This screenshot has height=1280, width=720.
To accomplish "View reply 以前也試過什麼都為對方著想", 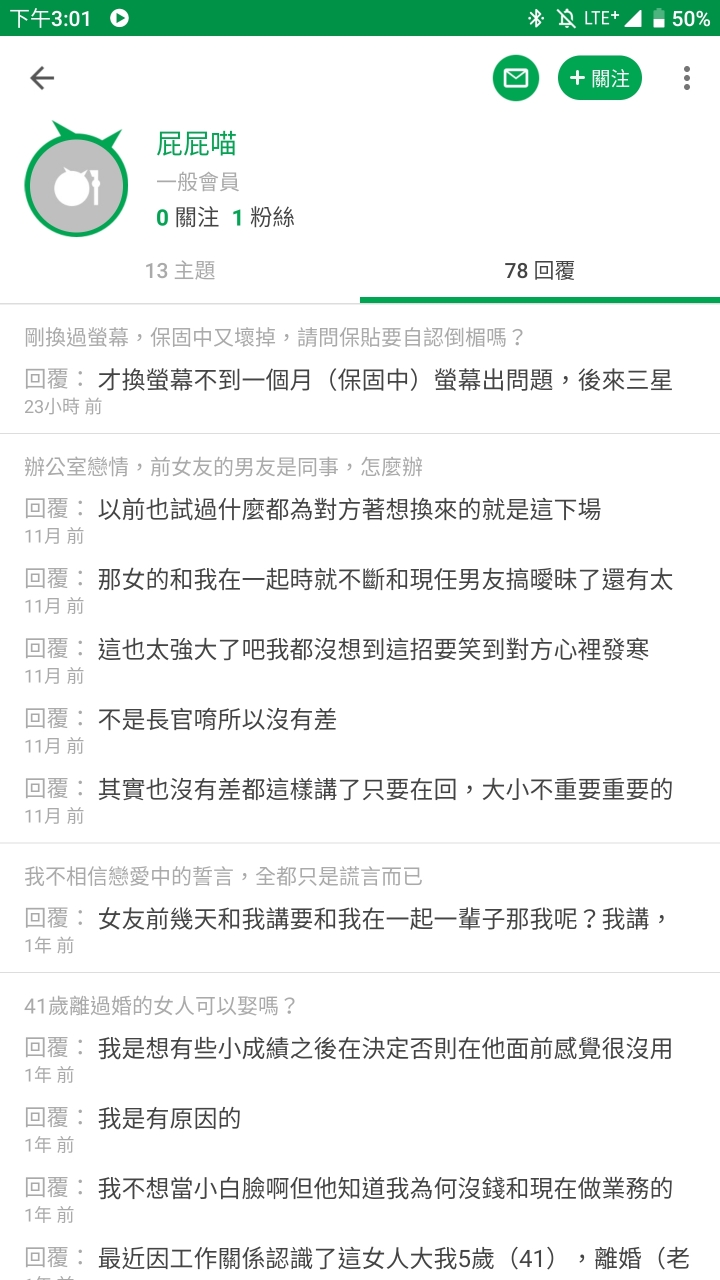I will tap(360, 521).
